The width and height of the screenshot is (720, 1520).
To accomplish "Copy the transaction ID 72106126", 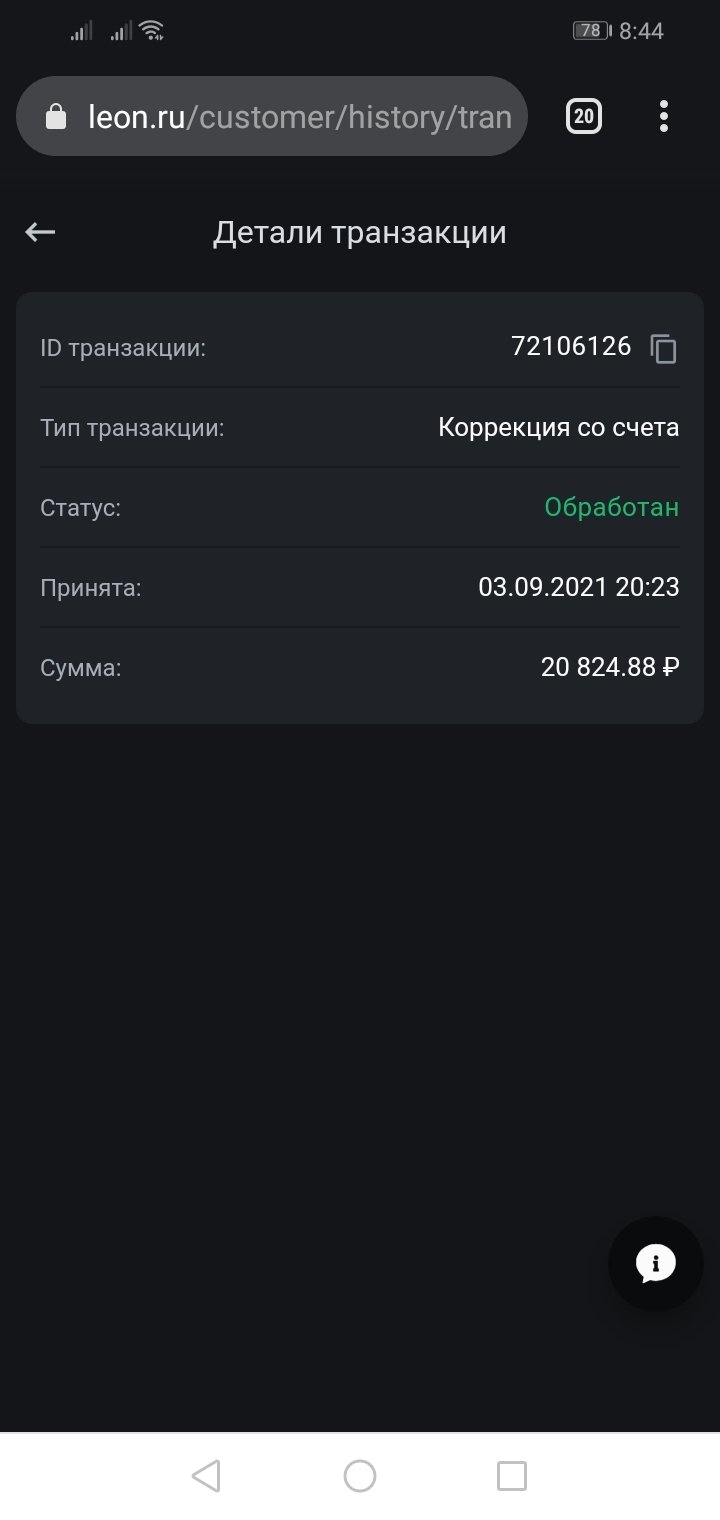I will tap(663, 348).
